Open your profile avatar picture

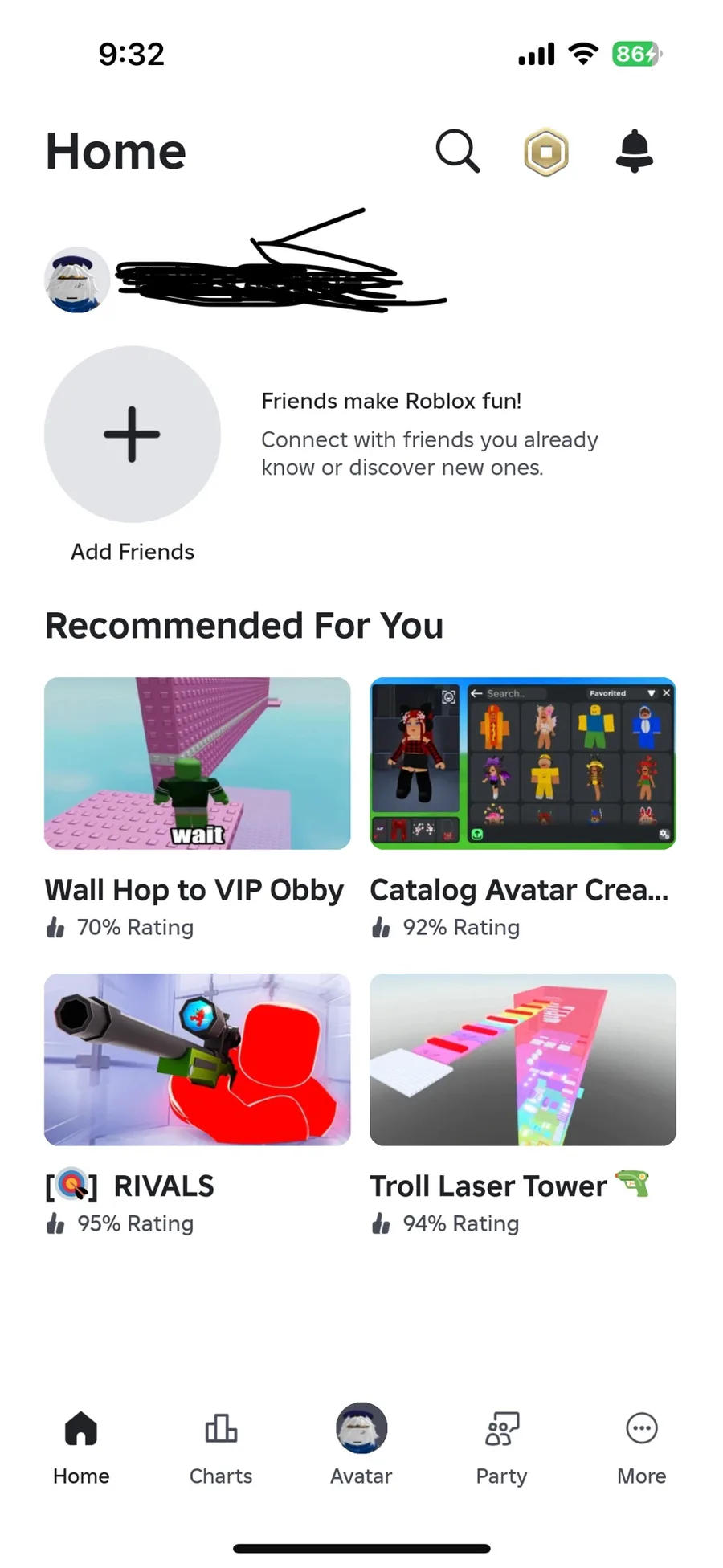77,280
